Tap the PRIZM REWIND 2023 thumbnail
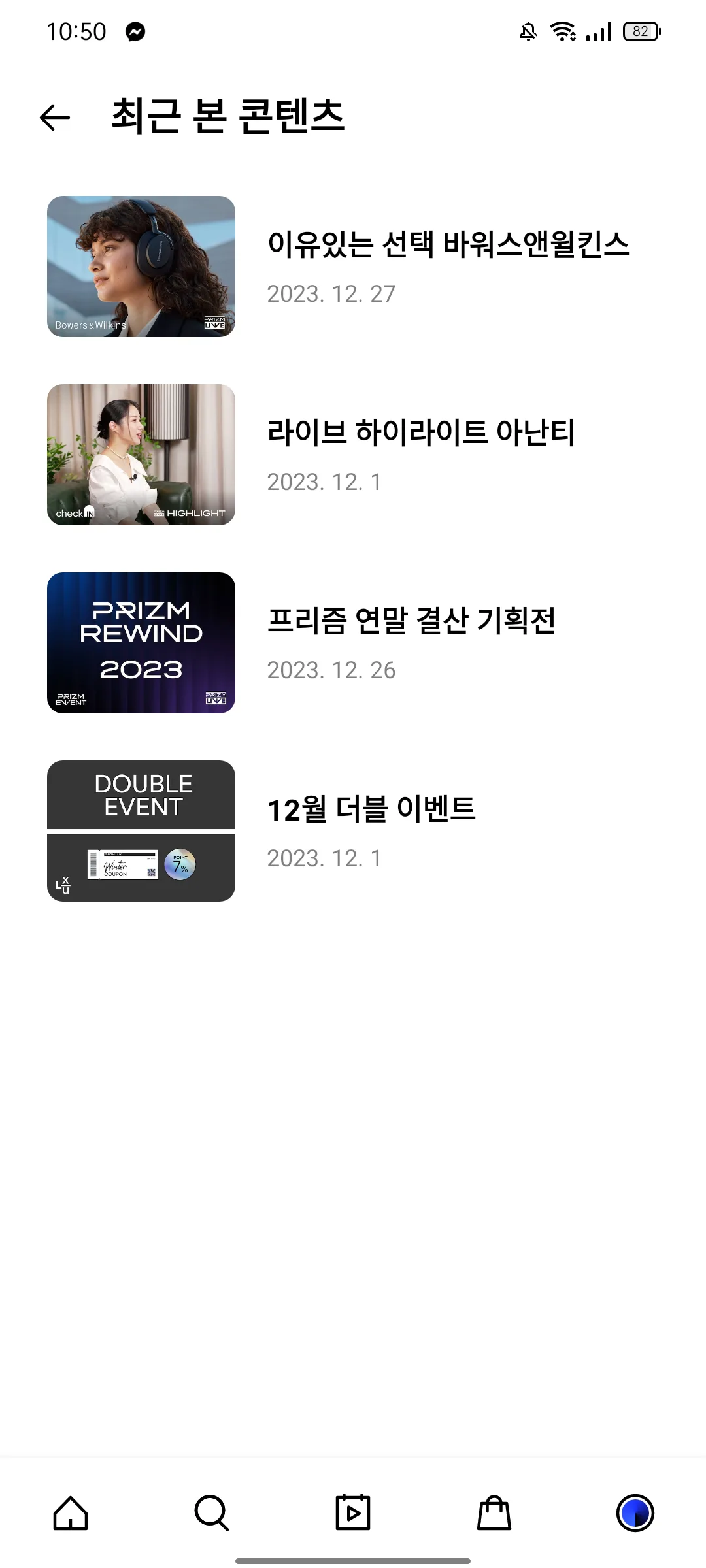The width and height of the screenshot is (706, 1568). click(141, 643)
